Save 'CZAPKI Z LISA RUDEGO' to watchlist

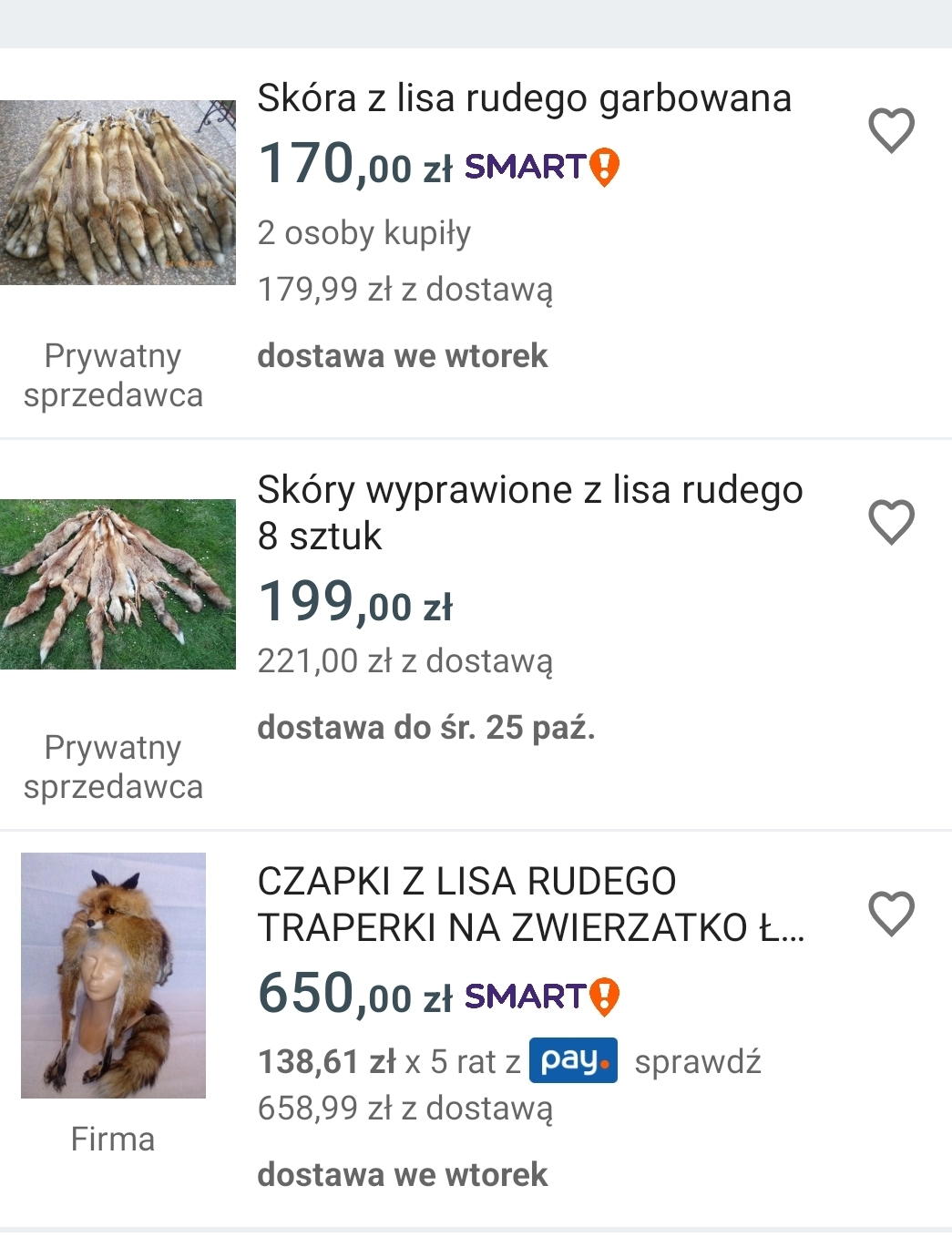(x=891, y=914)
